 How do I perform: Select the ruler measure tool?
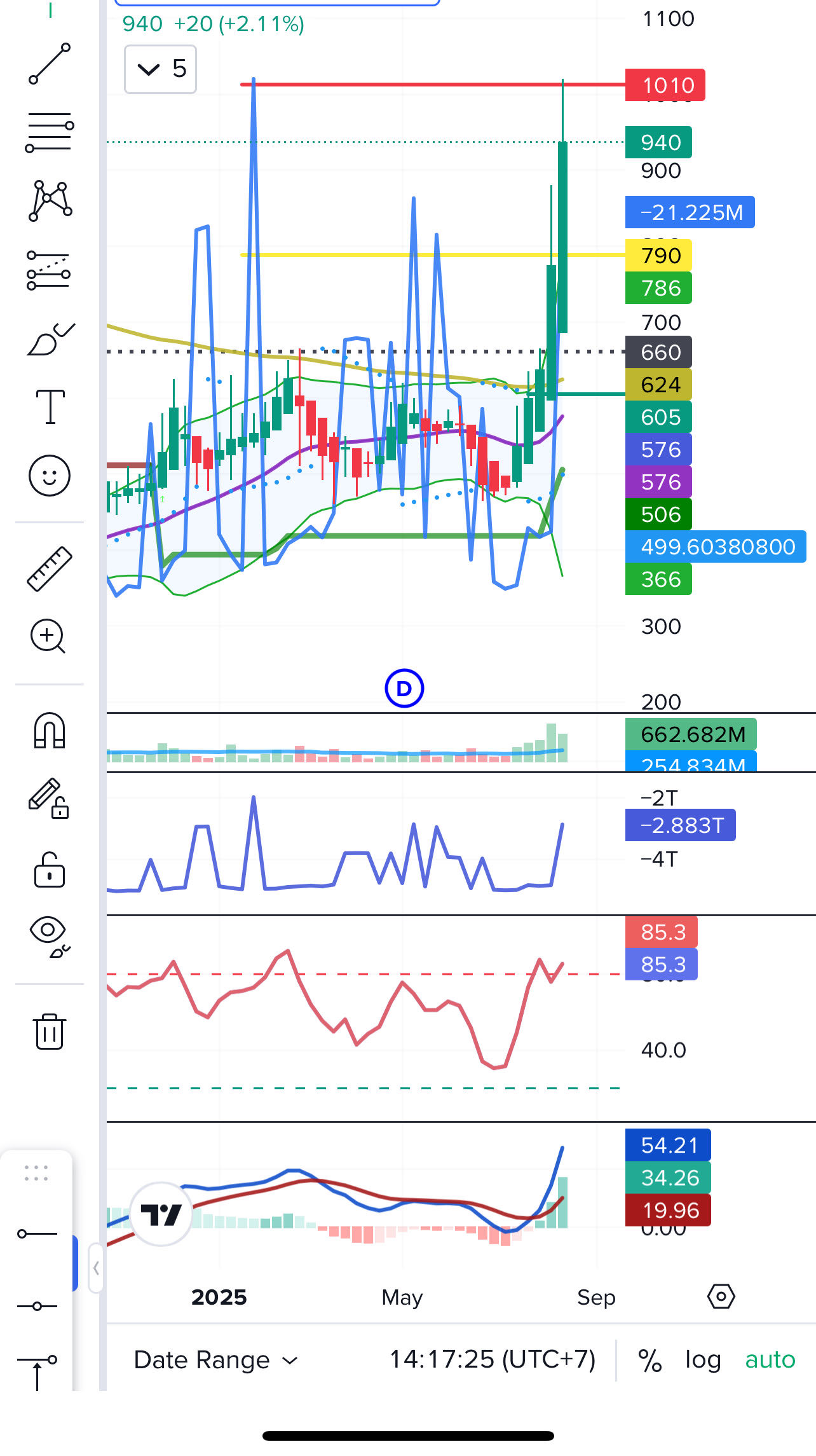(50, 568)
